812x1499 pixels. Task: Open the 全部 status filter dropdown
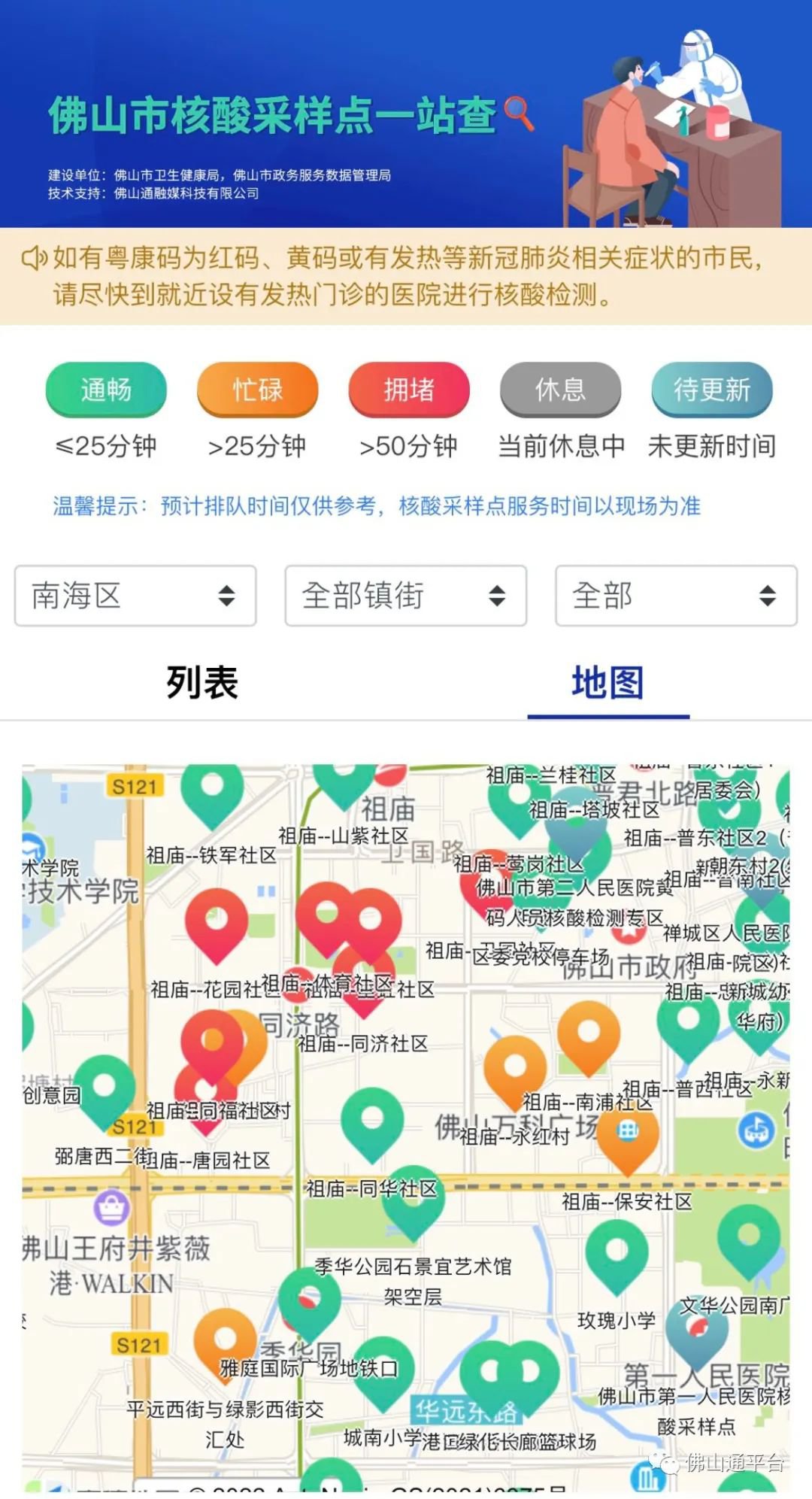pyautogui.click(x=675, y=596)
